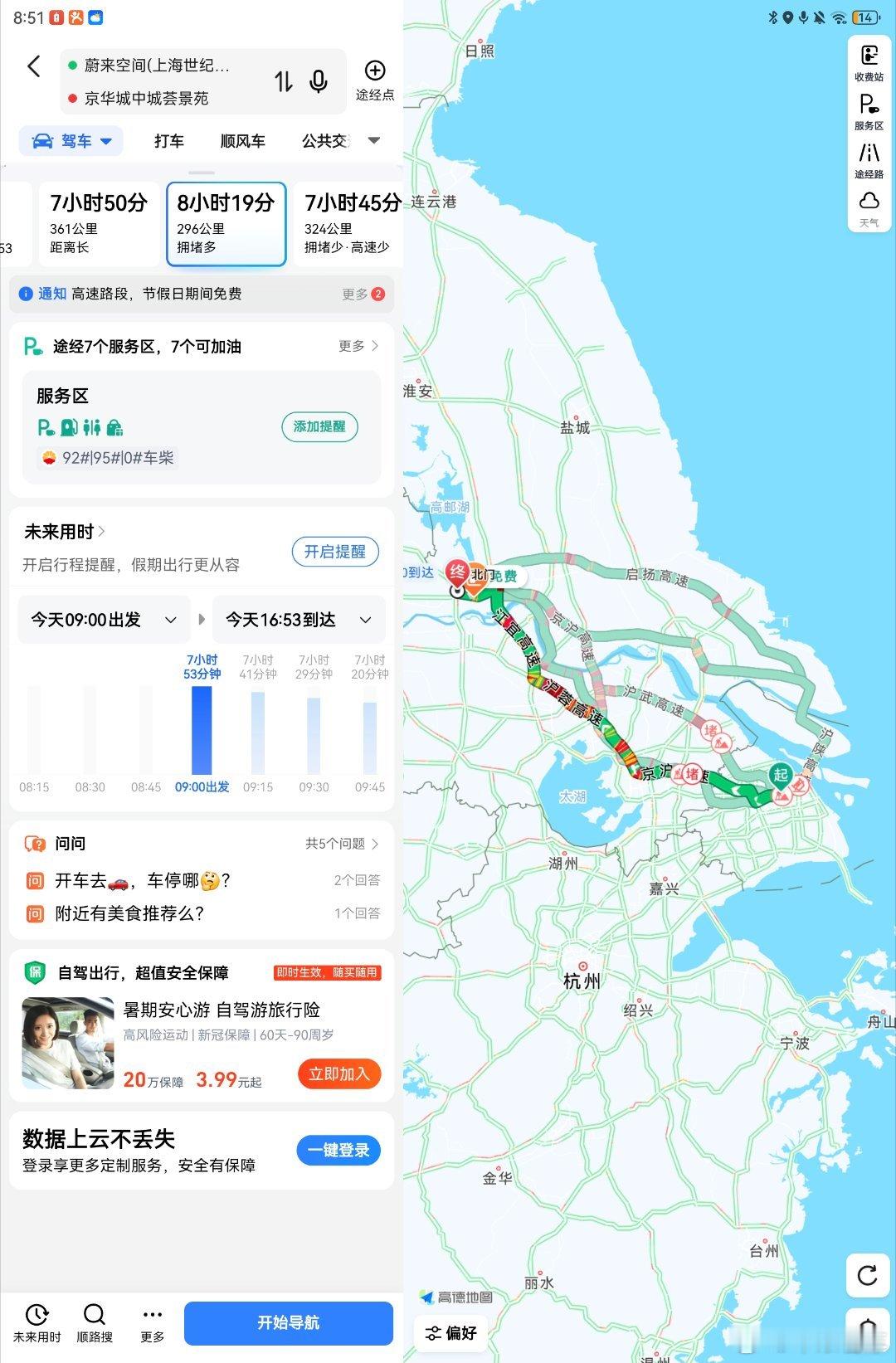Go back using the top-left arrow
This screenshot has height=1363, width=896.
click(x=34, y=66)
